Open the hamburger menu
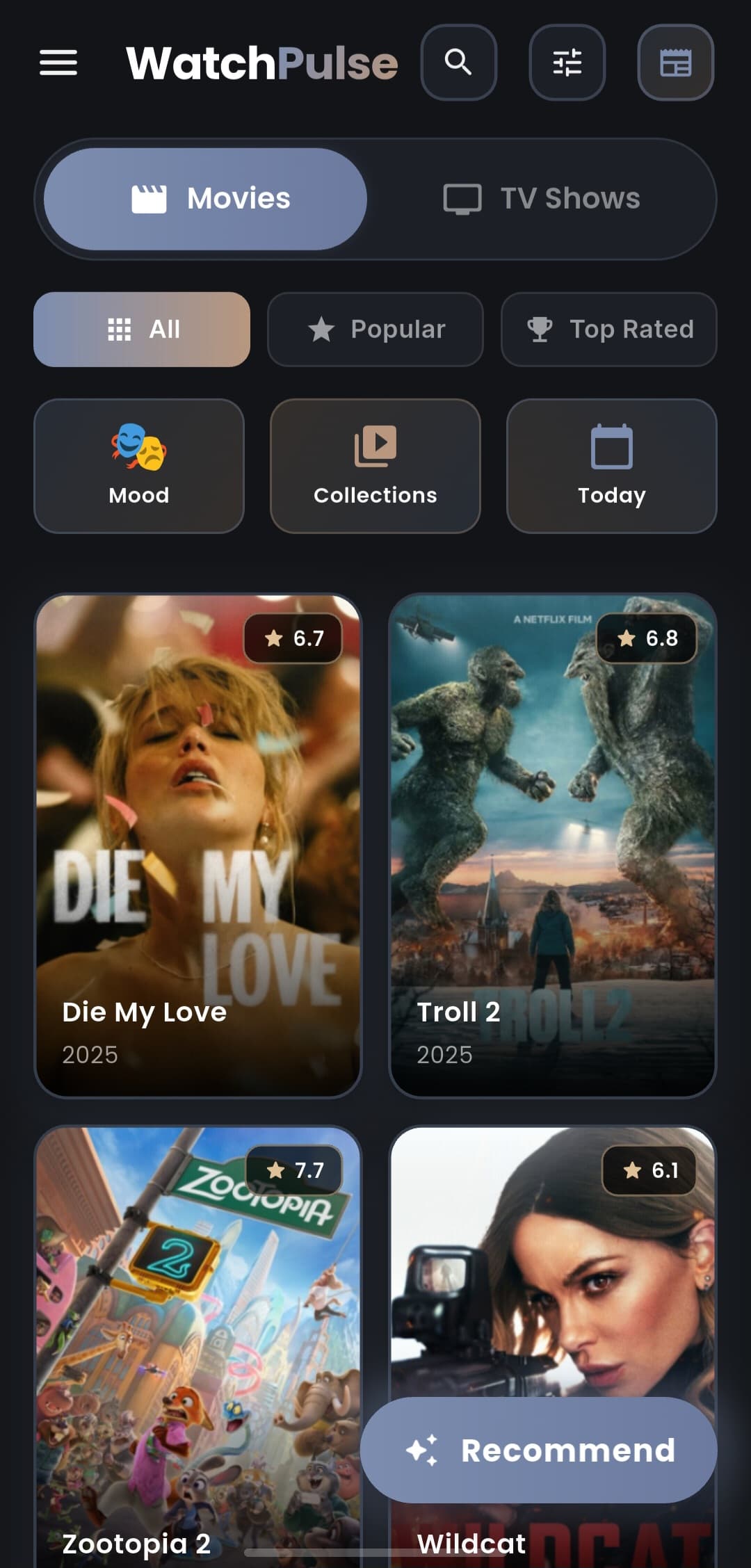The height and width of the screenshot is (1568, 751). tap(58, 63)
